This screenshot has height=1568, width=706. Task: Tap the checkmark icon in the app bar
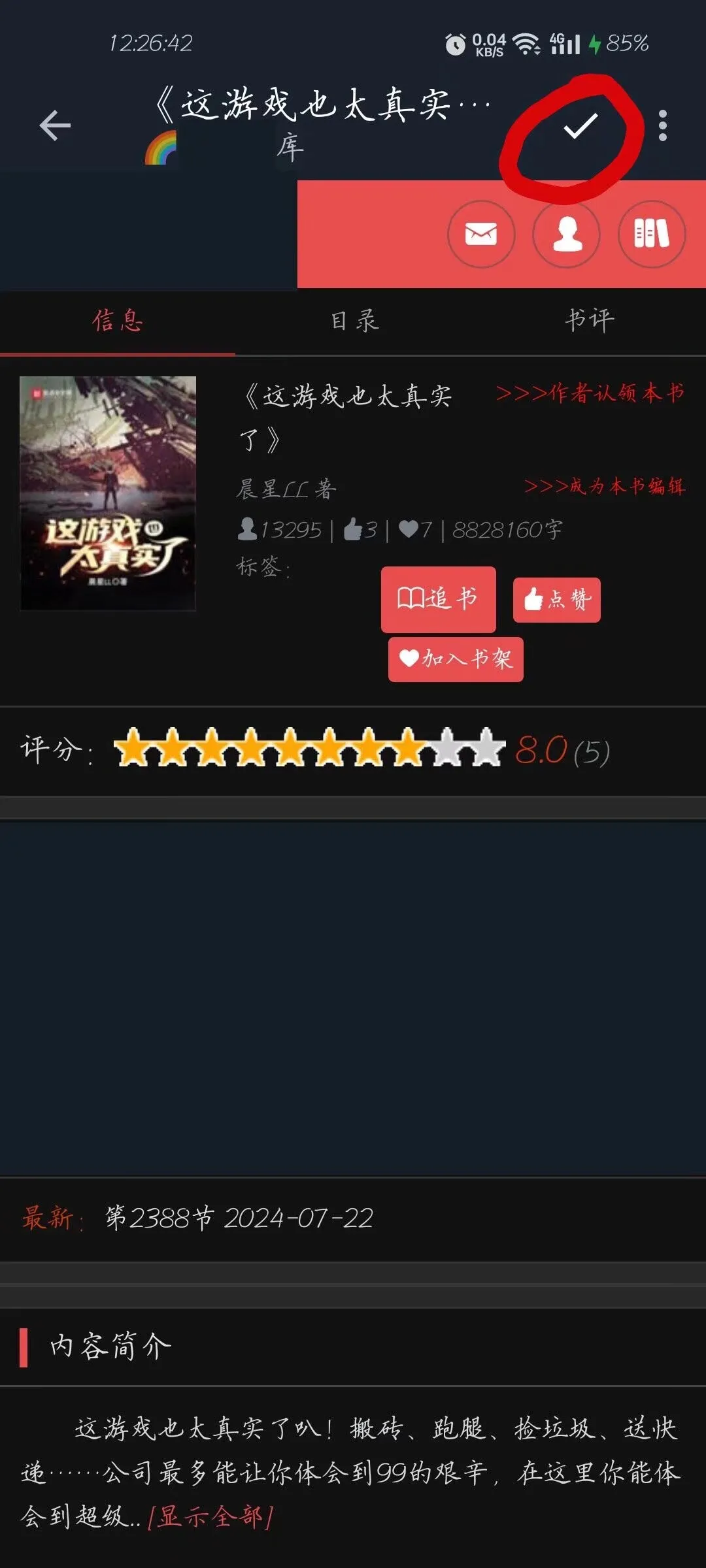coord(580,126)
